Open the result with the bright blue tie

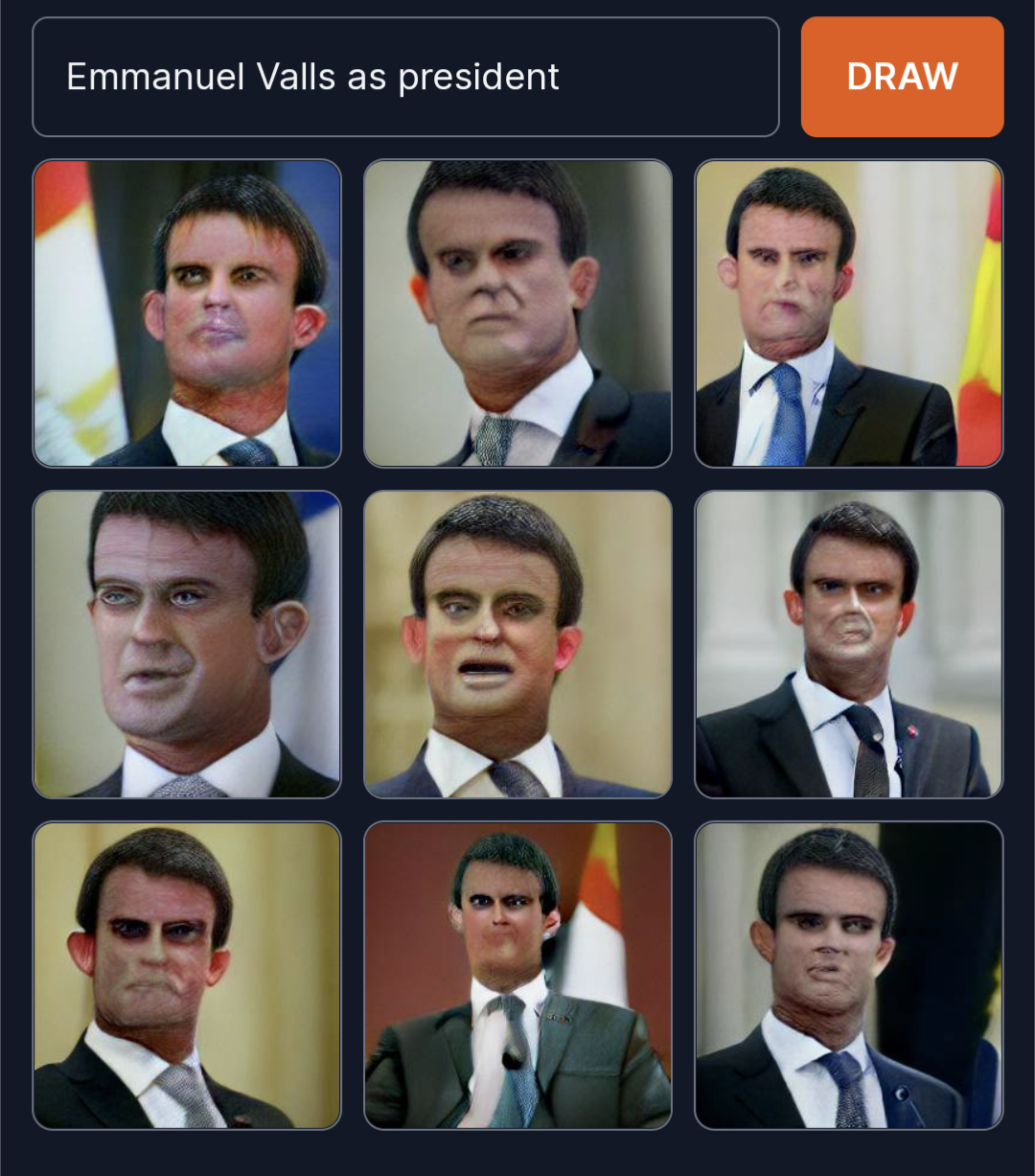848,313
